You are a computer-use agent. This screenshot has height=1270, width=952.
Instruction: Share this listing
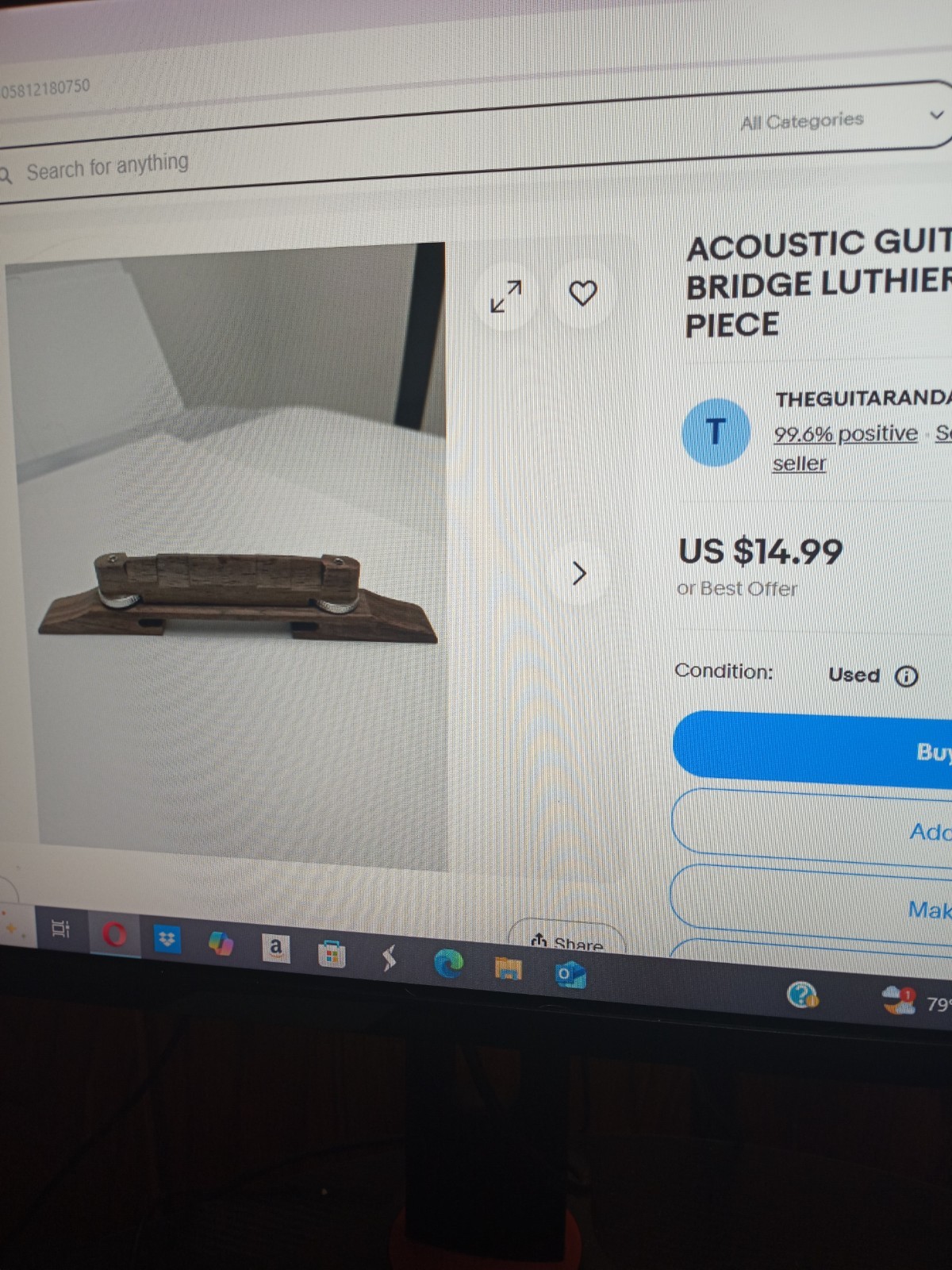coord(568,942)
